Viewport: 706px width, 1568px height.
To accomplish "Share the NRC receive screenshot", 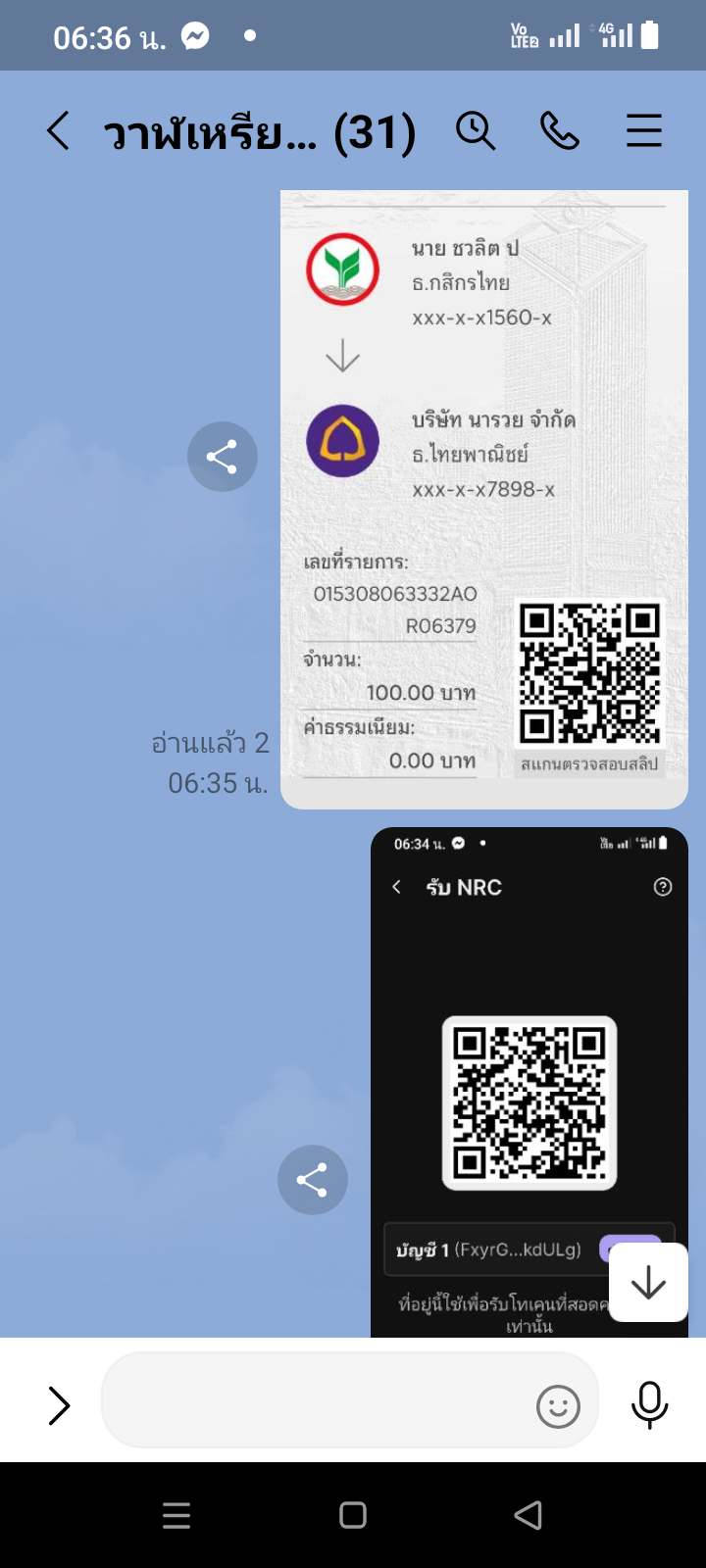I will click(313, 1180).
